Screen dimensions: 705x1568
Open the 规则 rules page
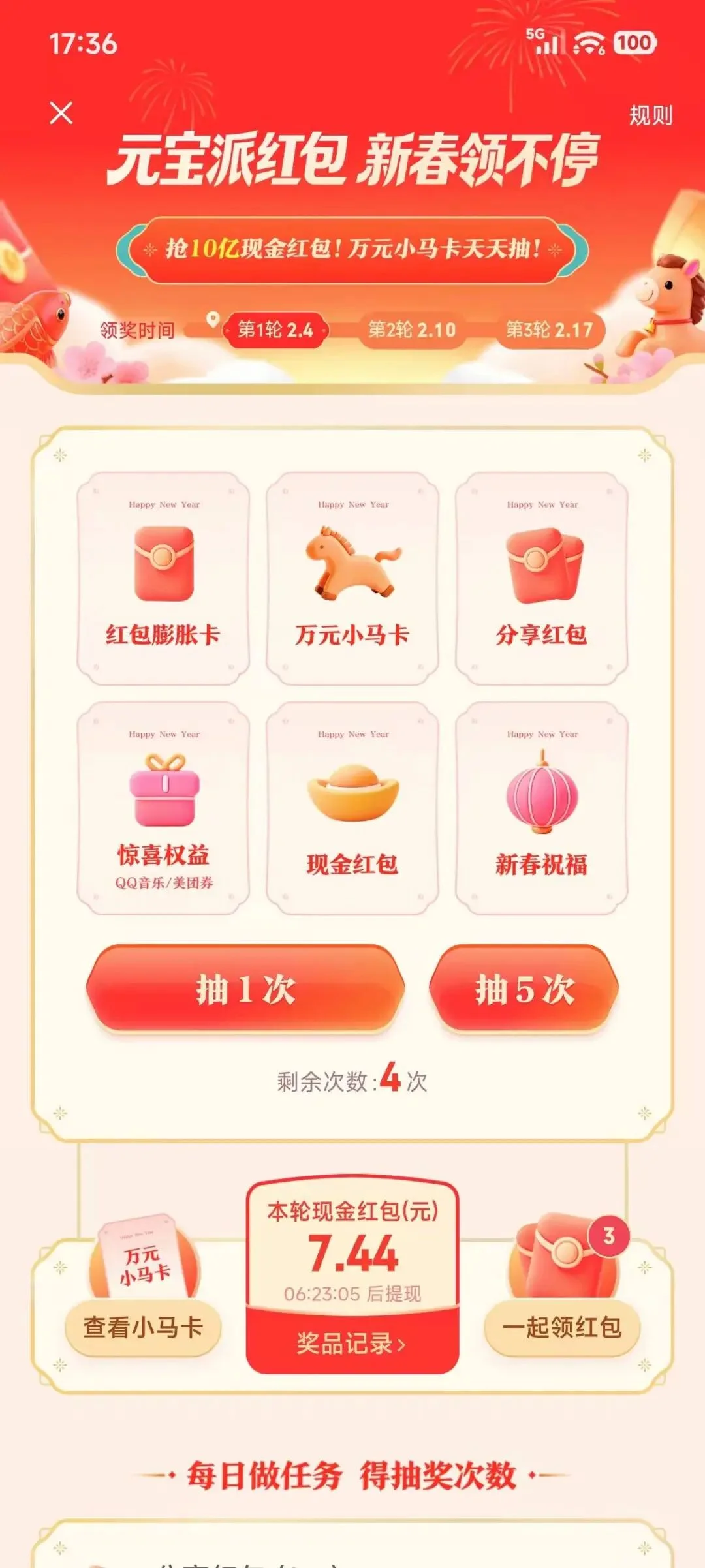tap(650, 115)
